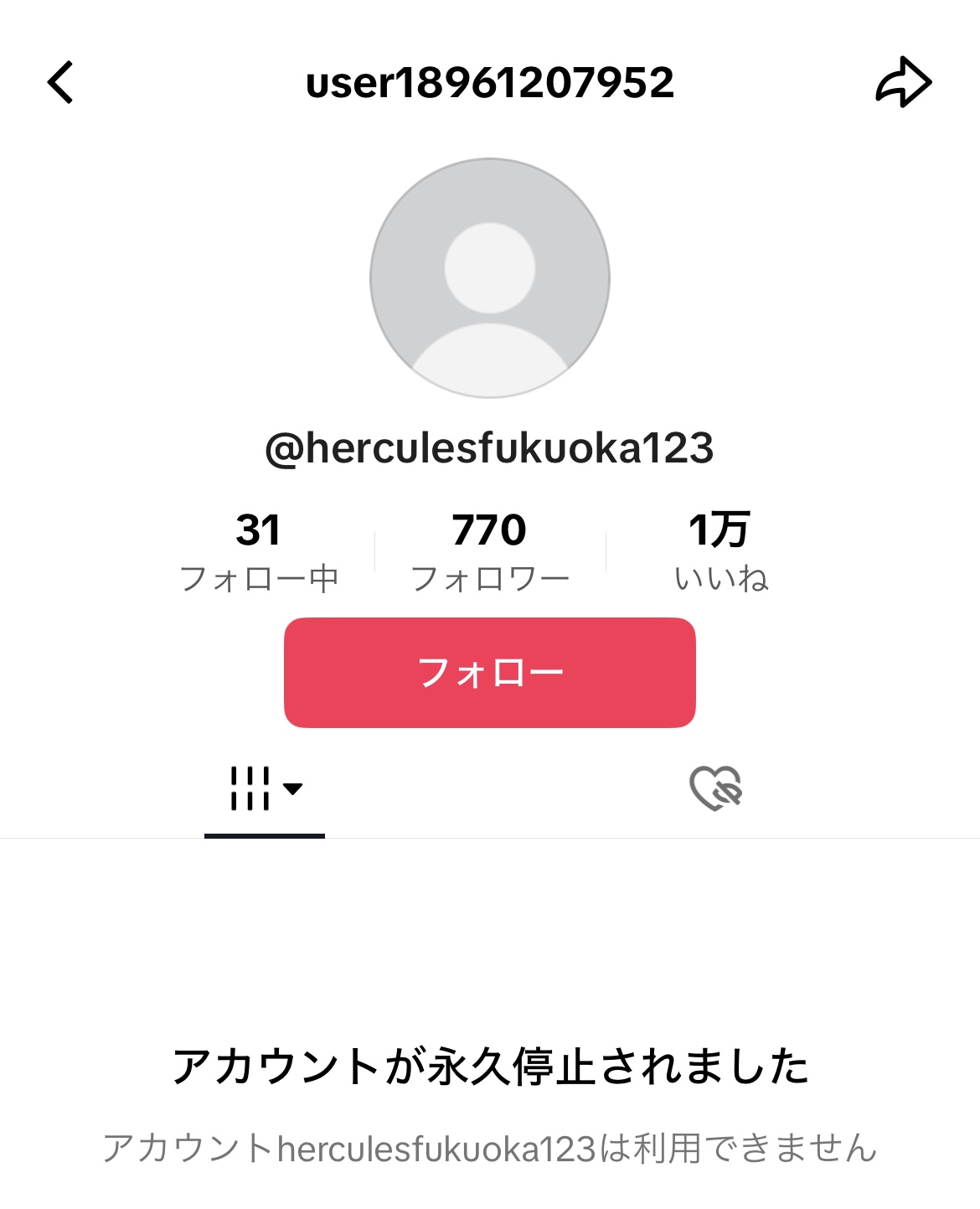980x1209 pixels.
Task: Open the default profile avatar
Action: click(490, 278)
